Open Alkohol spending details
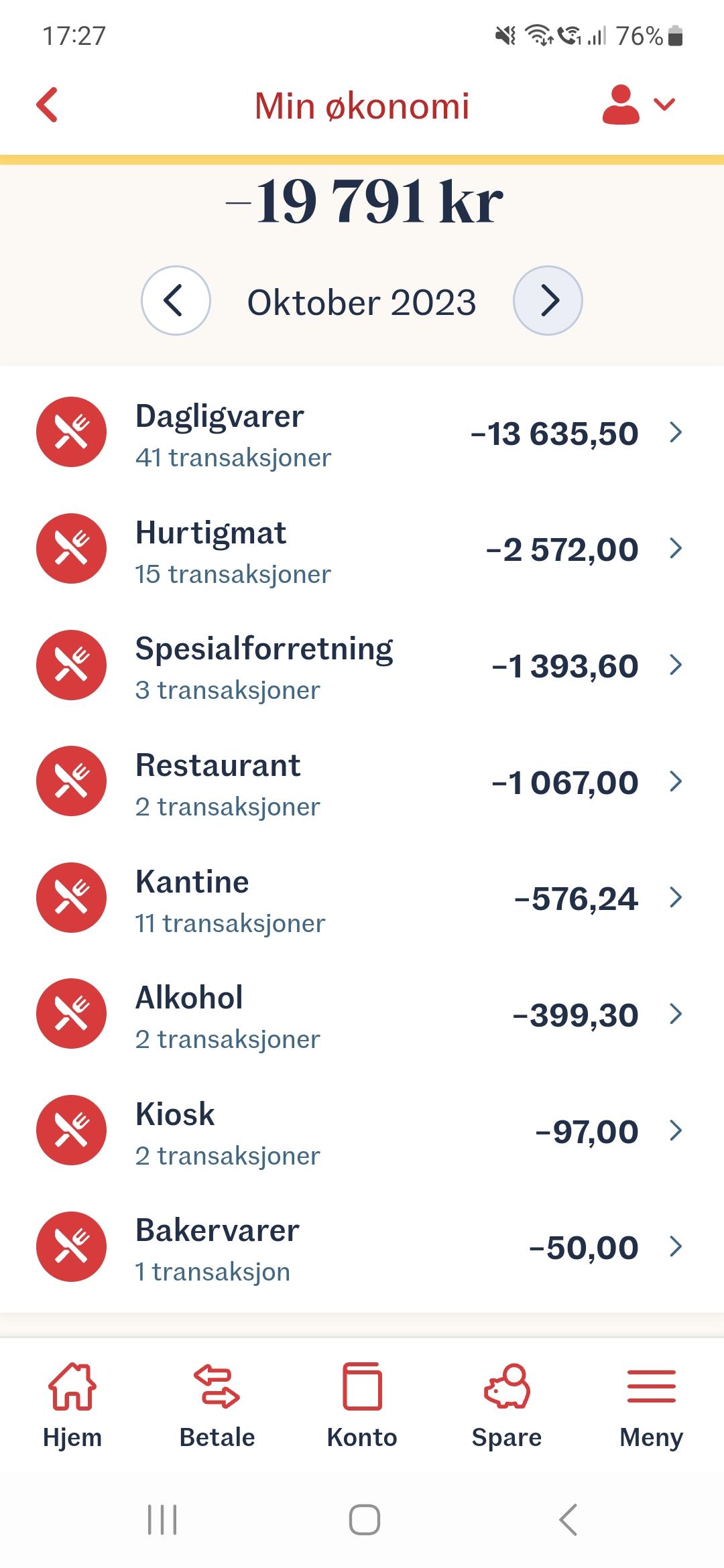Viewport: 724px width, 1568px height. pyautogui.click(x=362, y=1015)
